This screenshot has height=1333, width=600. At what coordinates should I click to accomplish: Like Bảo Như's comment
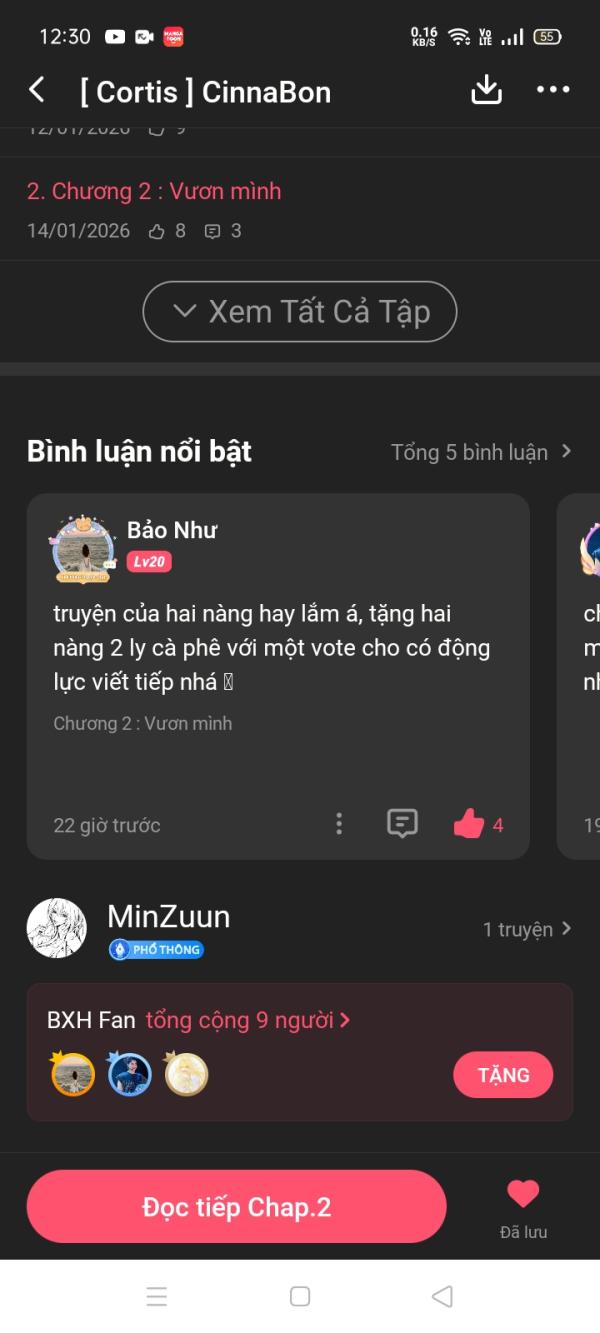pos(478,824)
